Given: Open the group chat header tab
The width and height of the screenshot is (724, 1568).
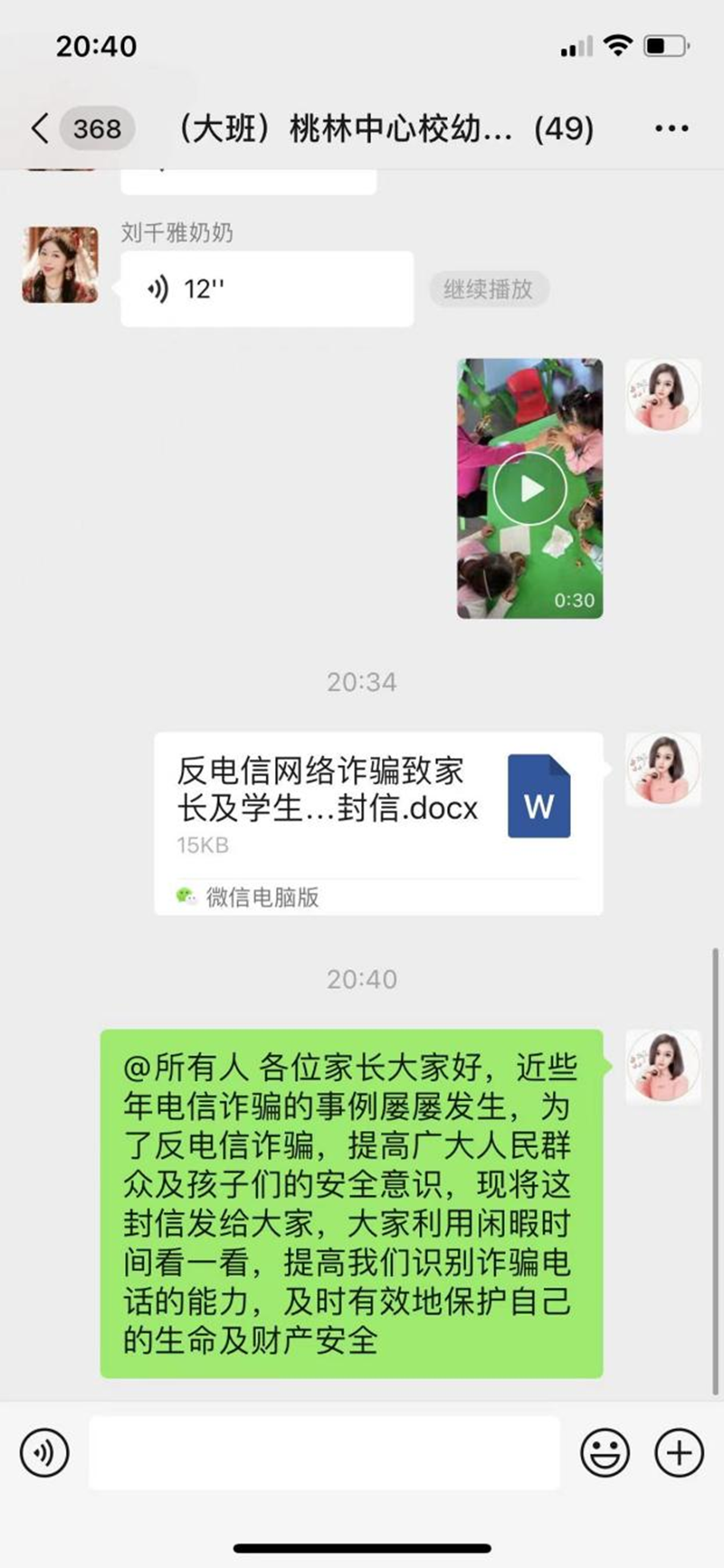Looking at the screenshot, I should [x=362, y=128].
